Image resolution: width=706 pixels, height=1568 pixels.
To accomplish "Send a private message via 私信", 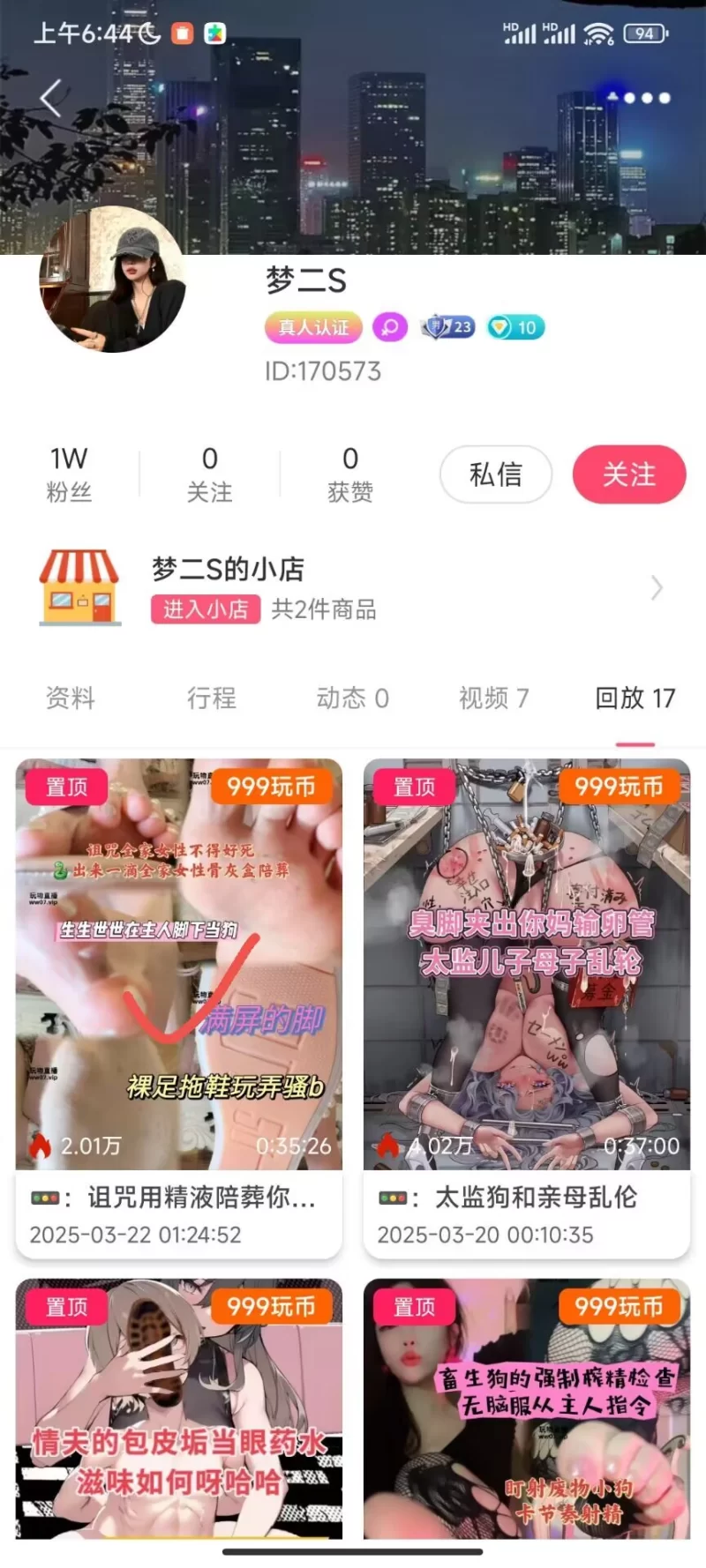I will [496, 474].
